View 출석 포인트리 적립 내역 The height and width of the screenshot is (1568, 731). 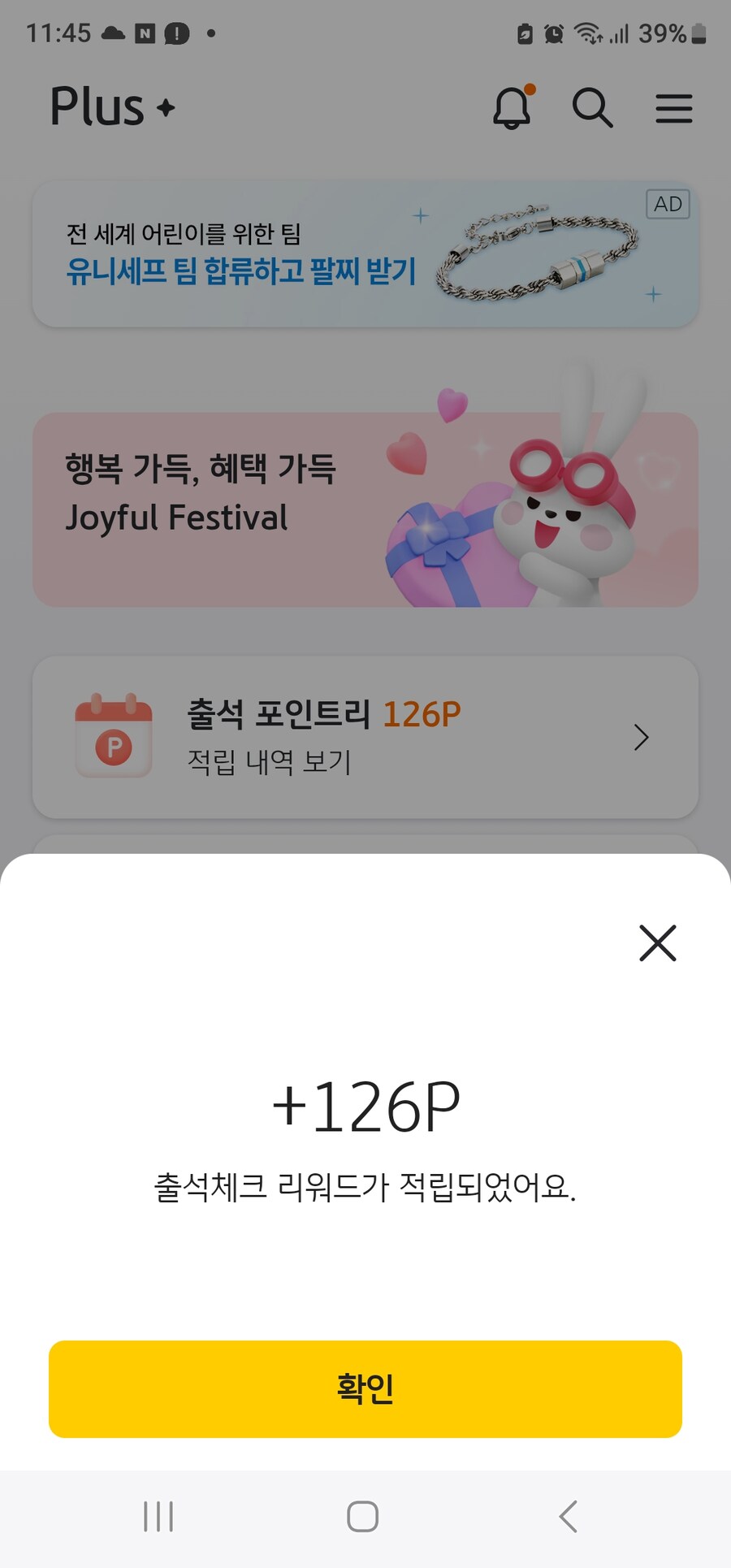365,737
